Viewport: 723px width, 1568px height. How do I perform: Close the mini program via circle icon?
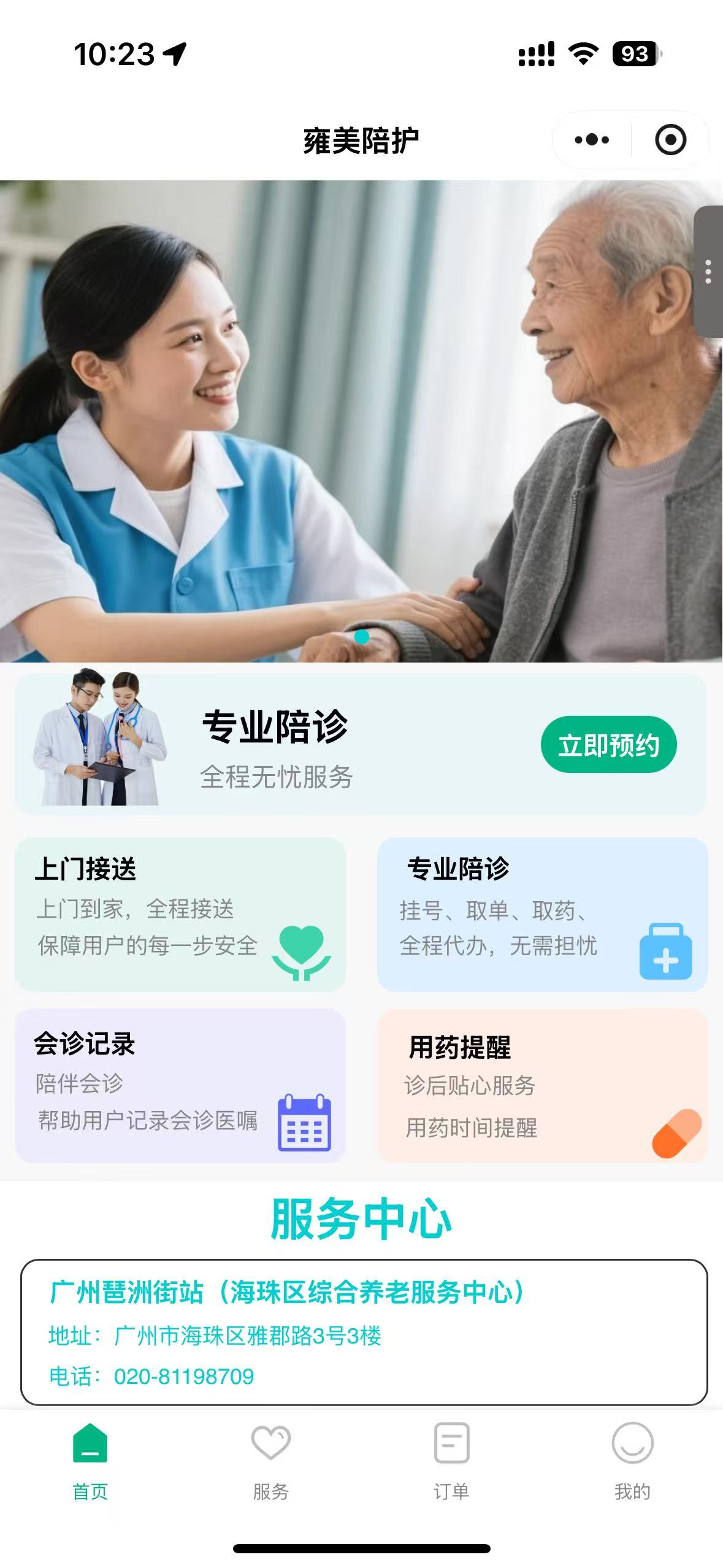[x=670, y=140]
